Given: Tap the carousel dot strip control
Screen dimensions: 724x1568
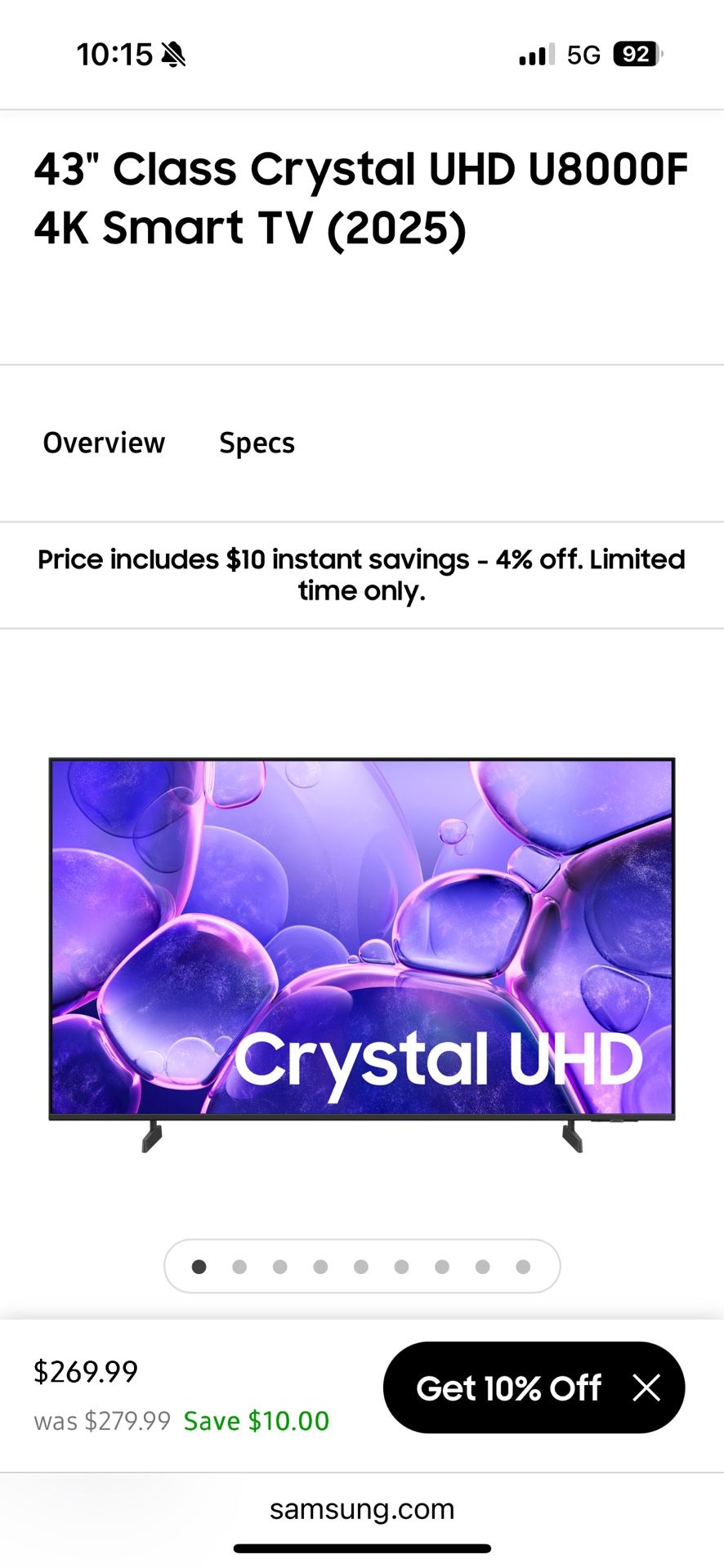Looking at the screenshot, I should 362,1267.
